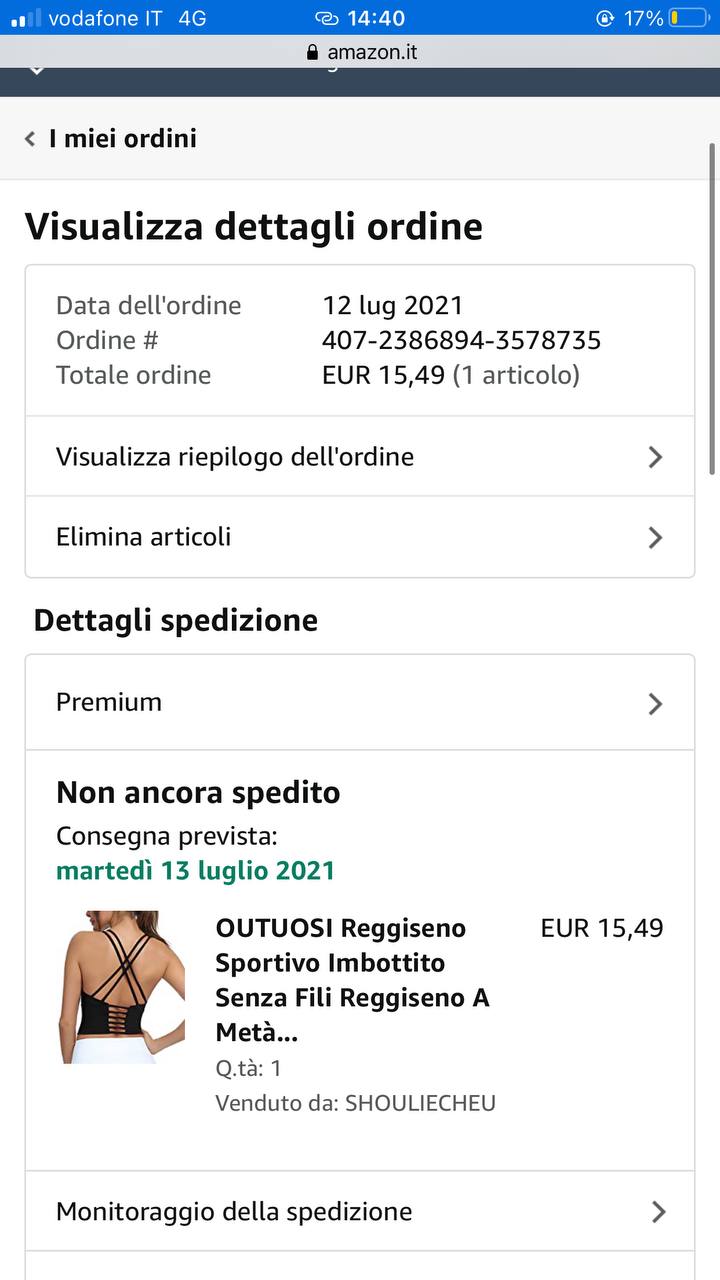
Task: Open Elimina articoli
Action: pos(360,537)
